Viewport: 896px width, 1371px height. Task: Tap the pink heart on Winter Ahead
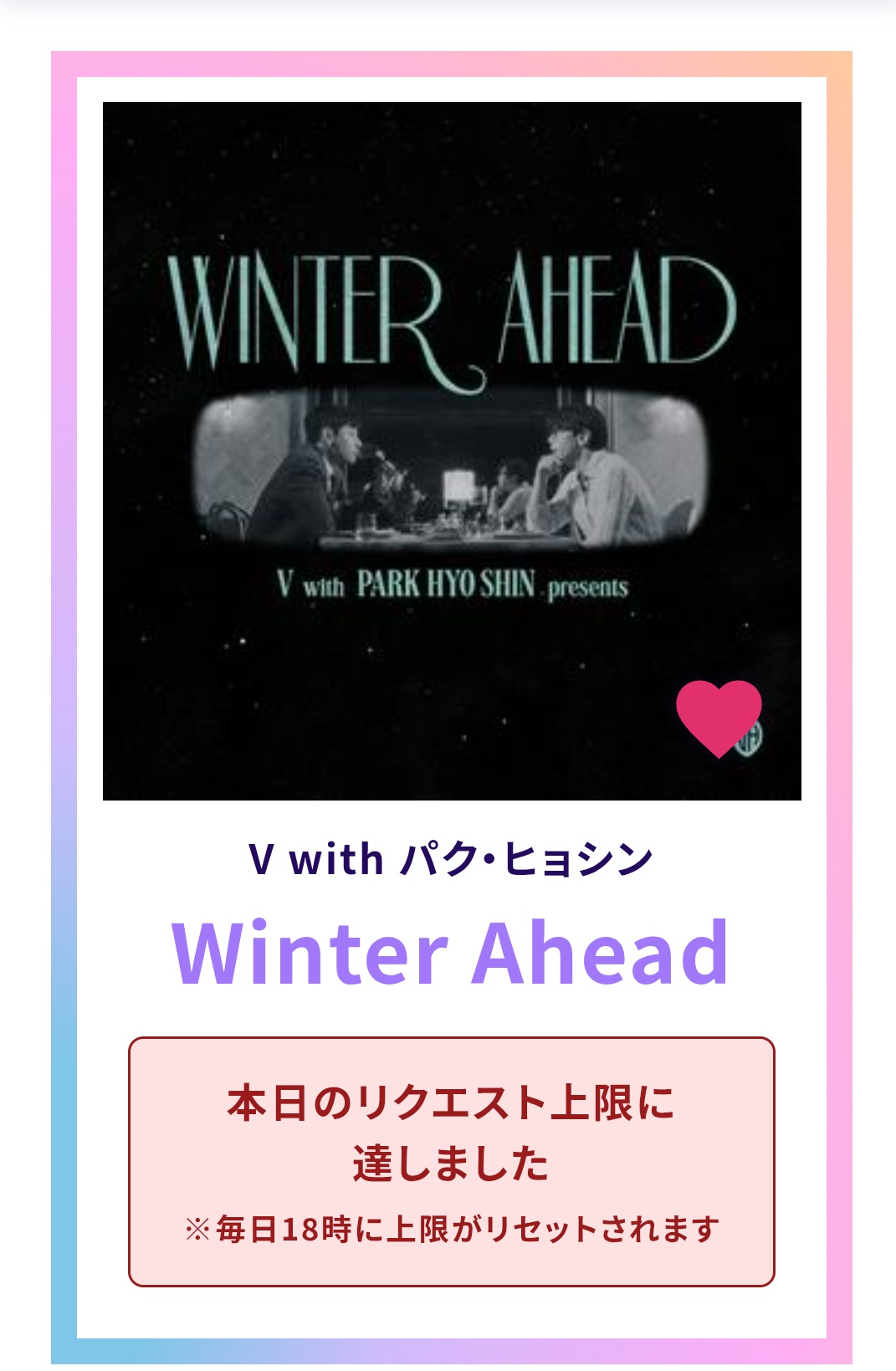[718, 715]
